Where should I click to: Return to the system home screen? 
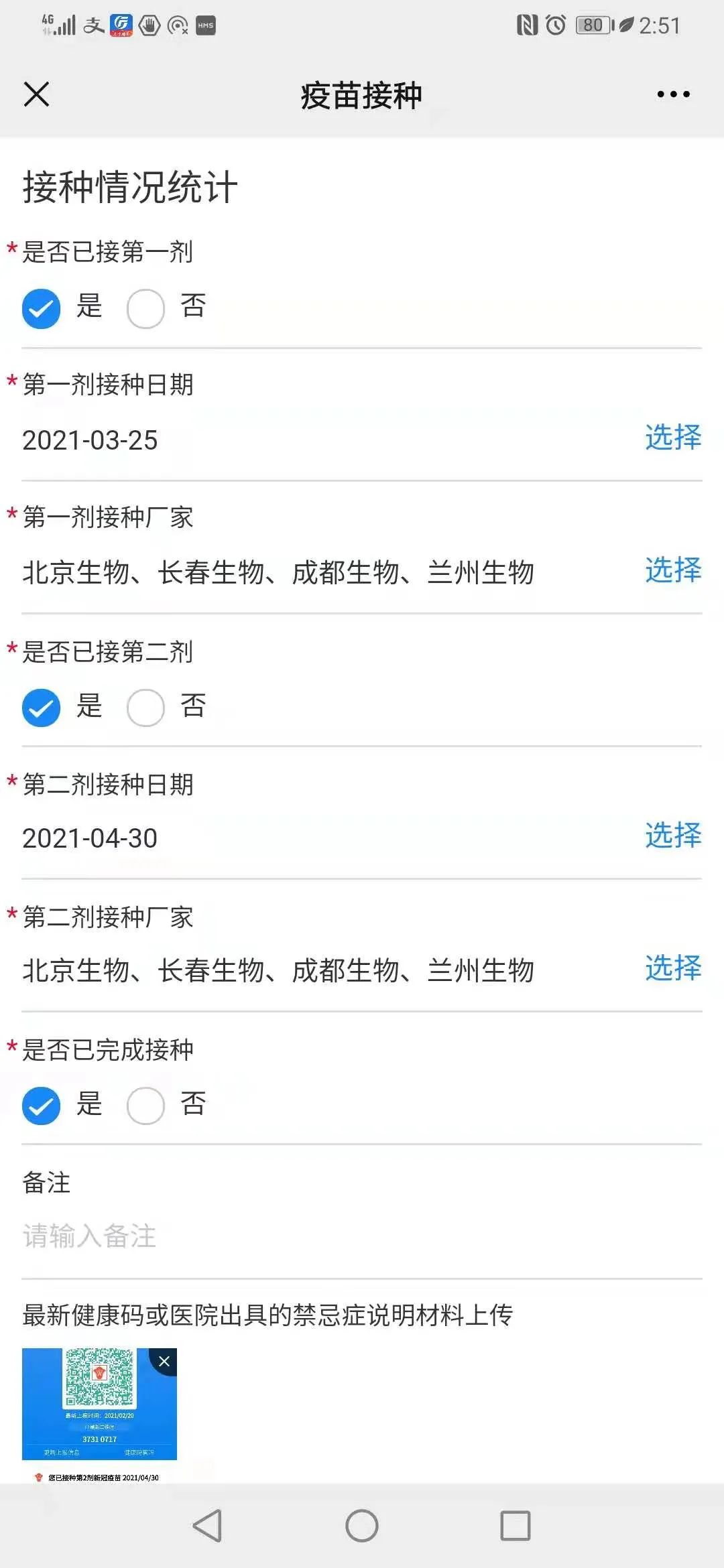click(x=362, y=1526)
